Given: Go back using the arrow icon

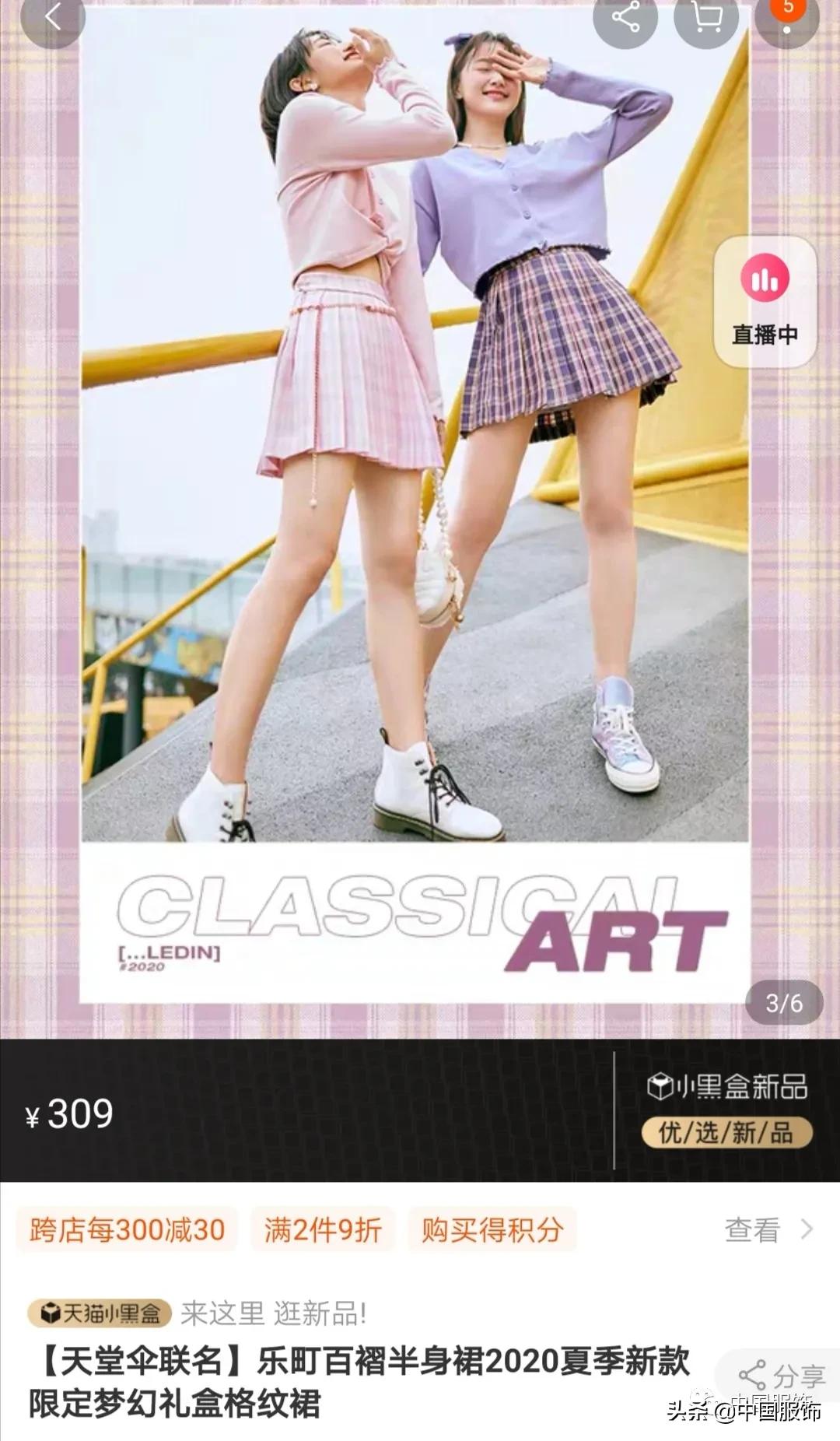Looking at the screenshot, I should (52, 17).
